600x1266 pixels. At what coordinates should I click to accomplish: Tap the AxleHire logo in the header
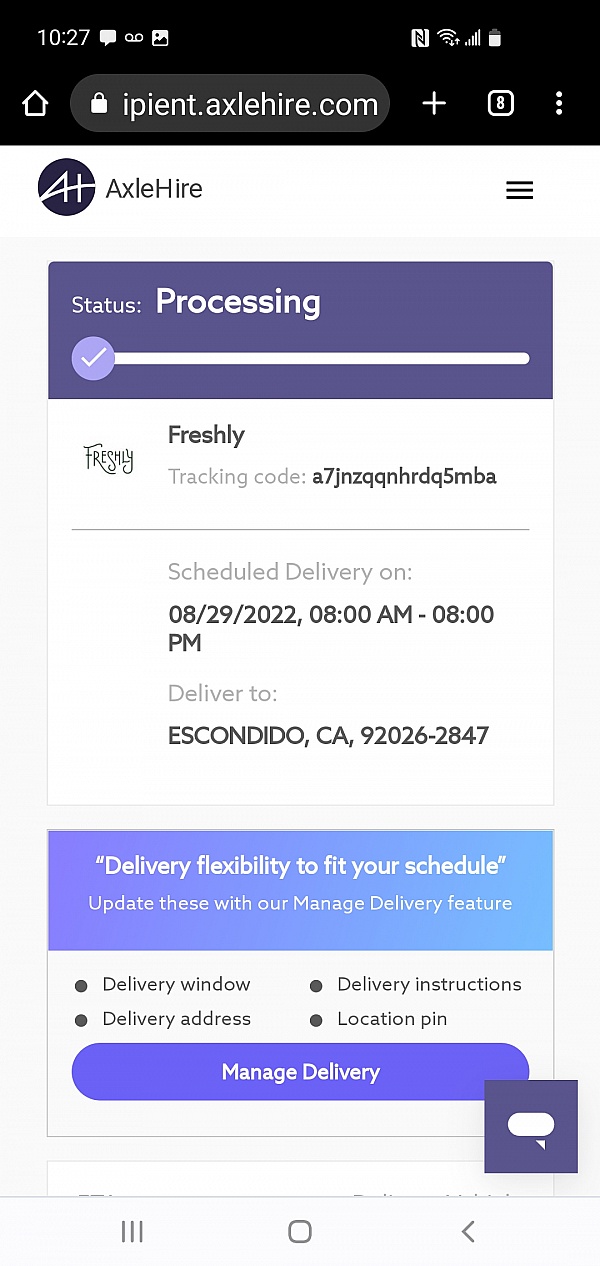point(120,188)
